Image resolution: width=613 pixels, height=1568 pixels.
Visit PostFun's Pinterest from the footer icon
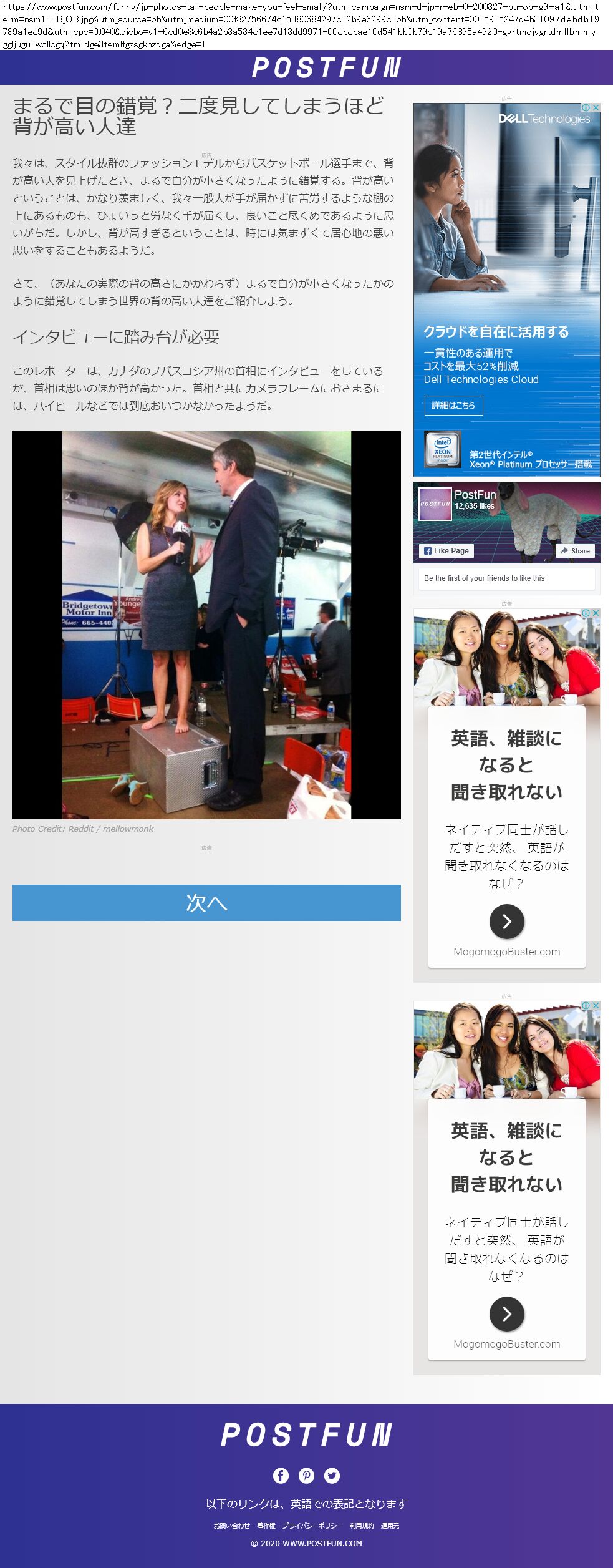(x=306, y=1475)
